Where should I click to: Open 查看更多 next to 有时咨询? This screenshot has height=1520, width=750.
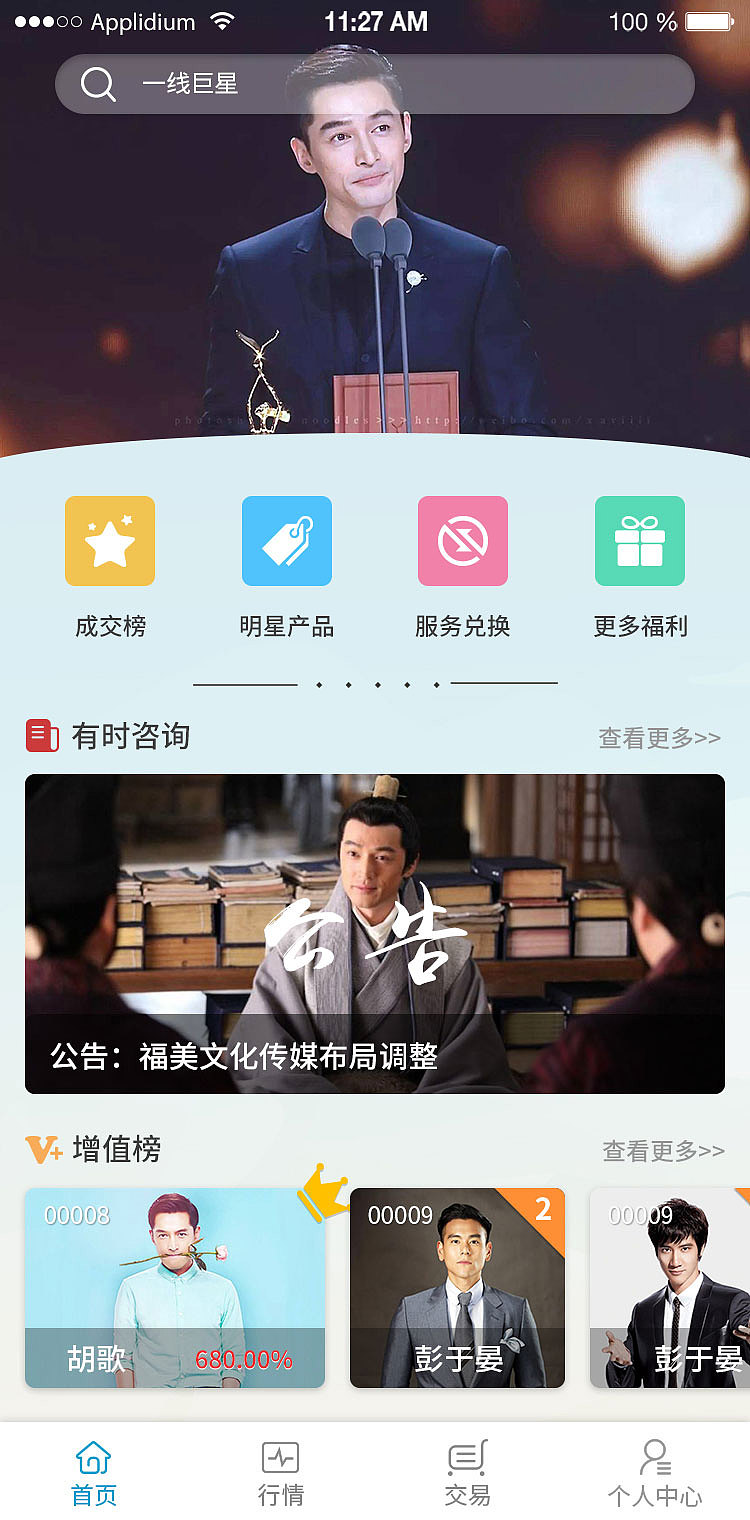point(657,736)
